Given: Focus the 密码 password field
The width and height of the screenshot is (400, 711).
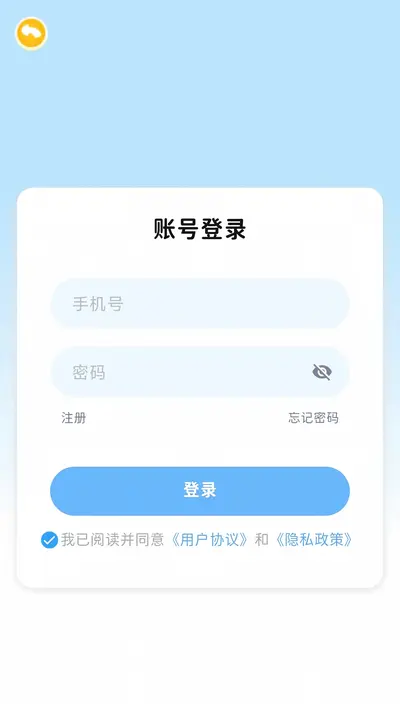Looking at the screenshot, I should (x=200, y=372).
